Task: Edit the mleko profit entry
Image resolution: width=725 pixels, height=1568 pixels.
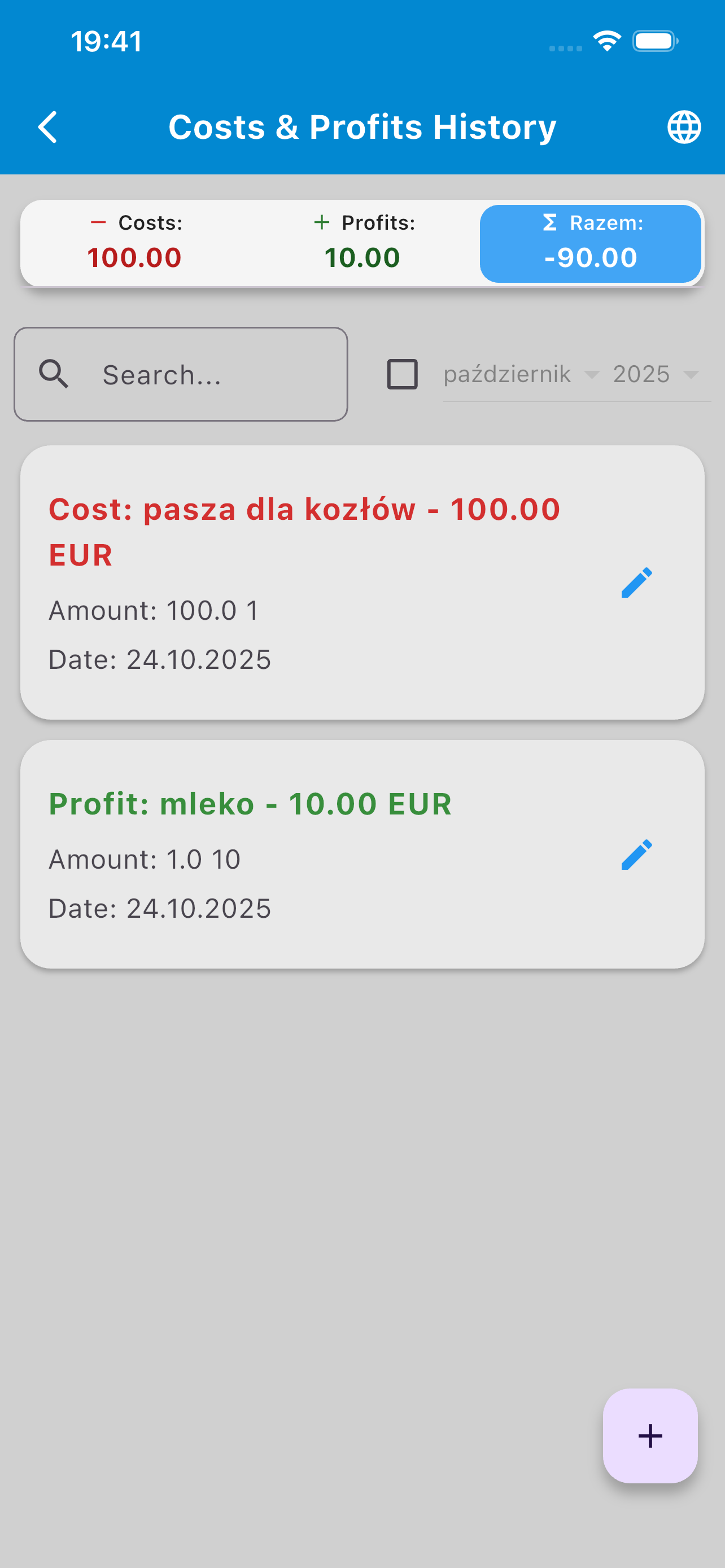Action: 636,855
